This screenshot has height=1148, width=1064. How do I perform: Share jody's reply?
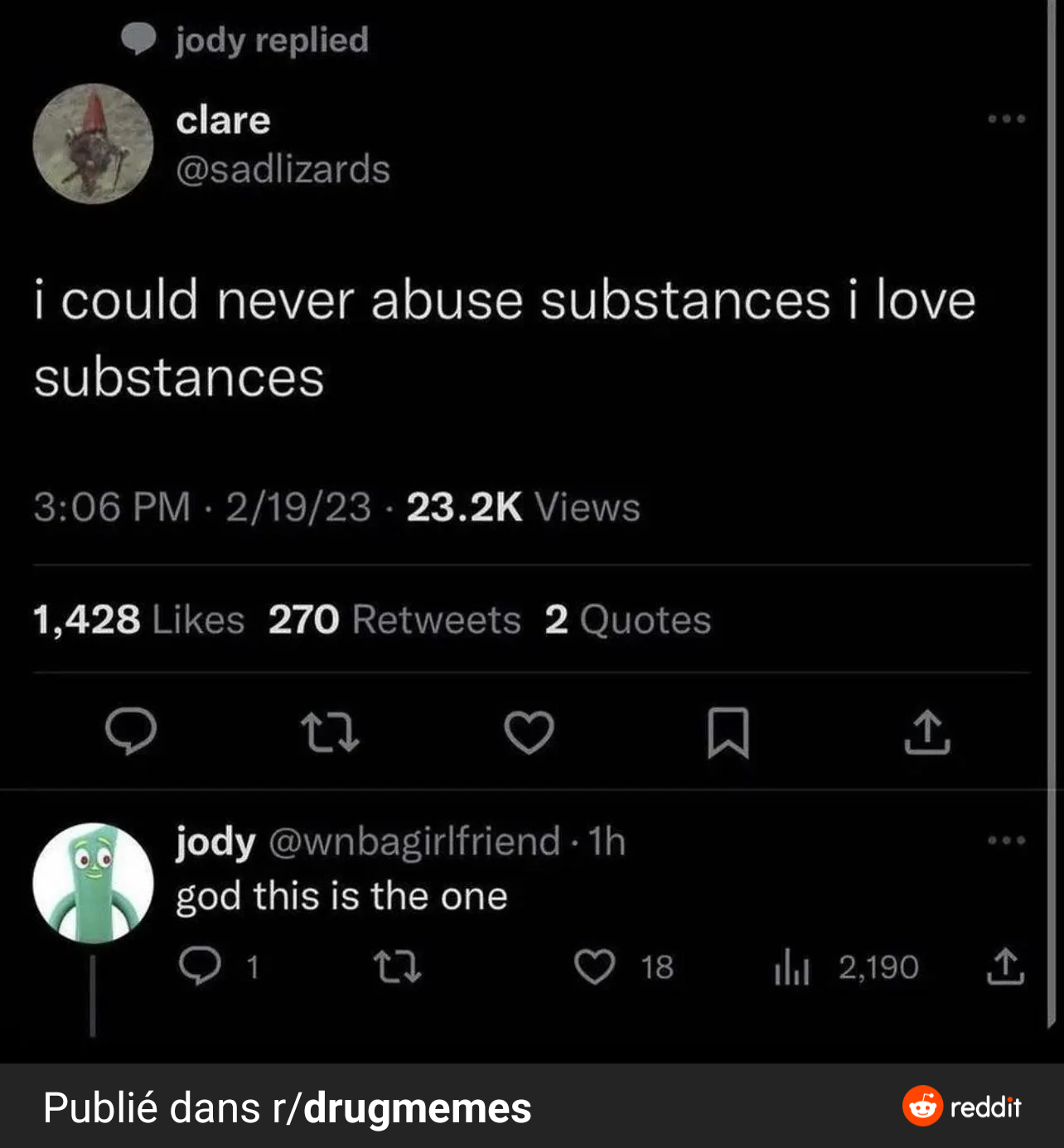pyautogui.click(x=1005, y=967)
